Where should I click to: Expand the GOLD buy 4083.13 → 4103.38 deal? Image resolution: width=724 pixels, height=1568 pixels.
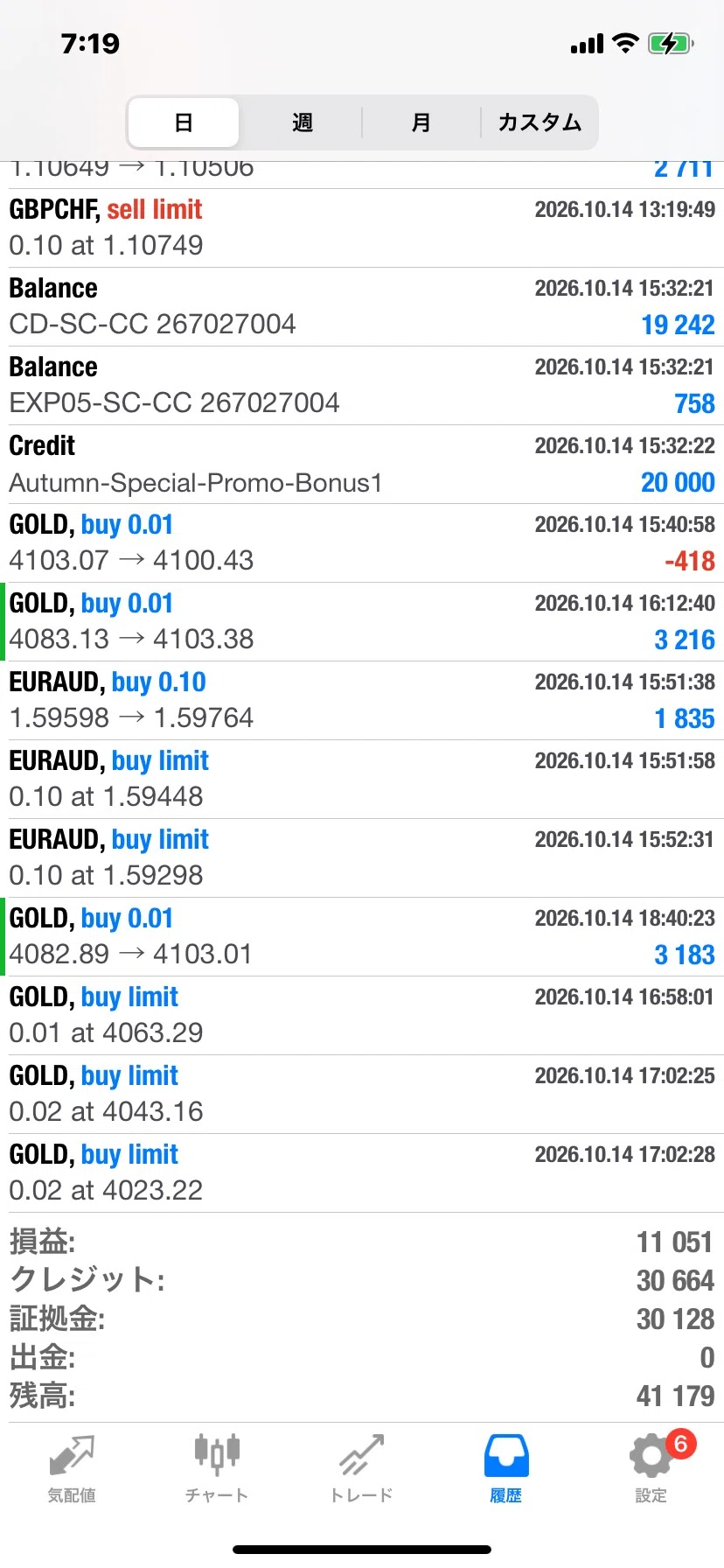click(x=362, y=622)
